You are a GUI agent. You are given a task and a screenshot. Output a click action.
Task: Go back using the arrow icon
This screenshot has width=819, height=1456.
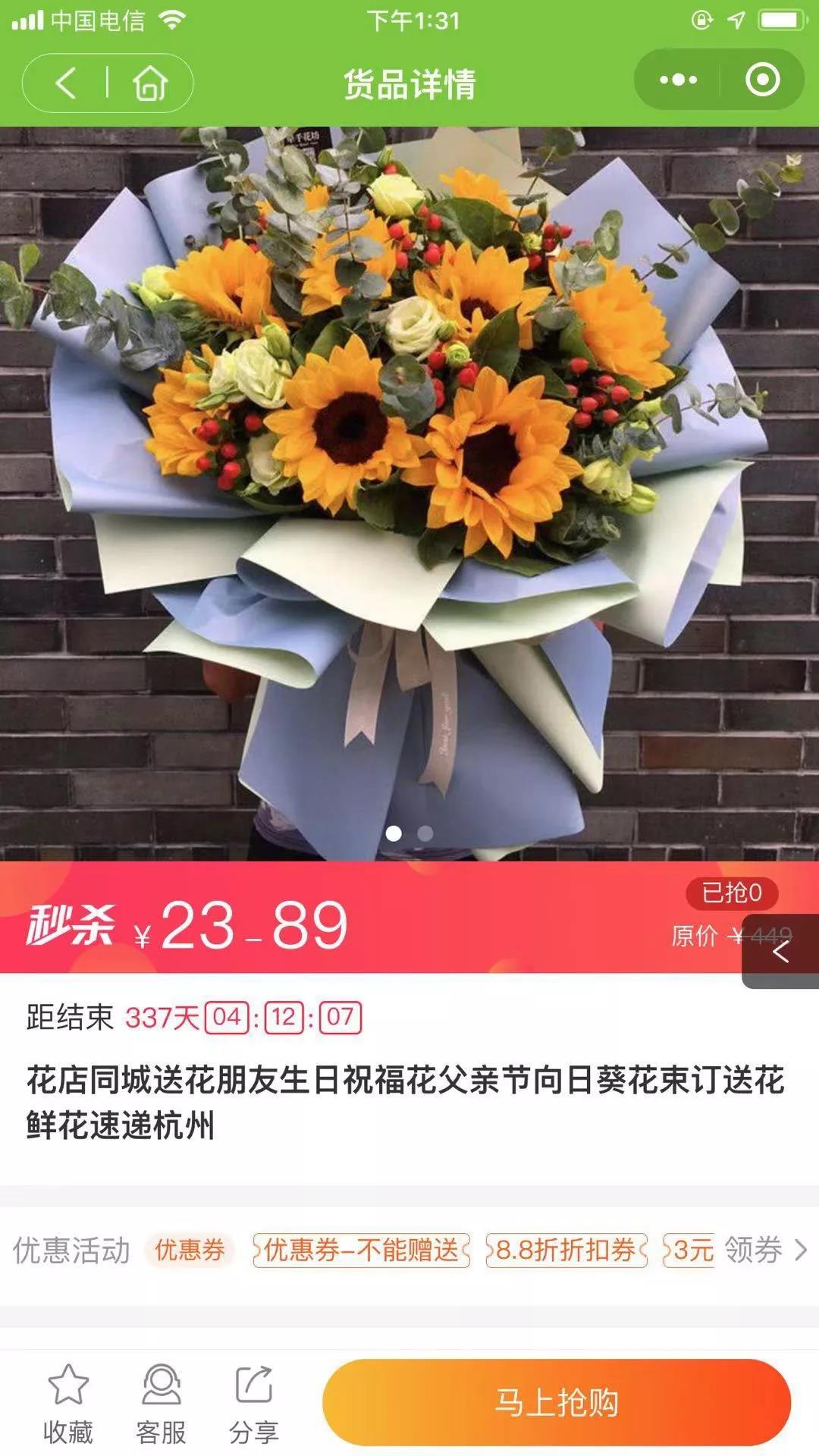tap(67, 82)
